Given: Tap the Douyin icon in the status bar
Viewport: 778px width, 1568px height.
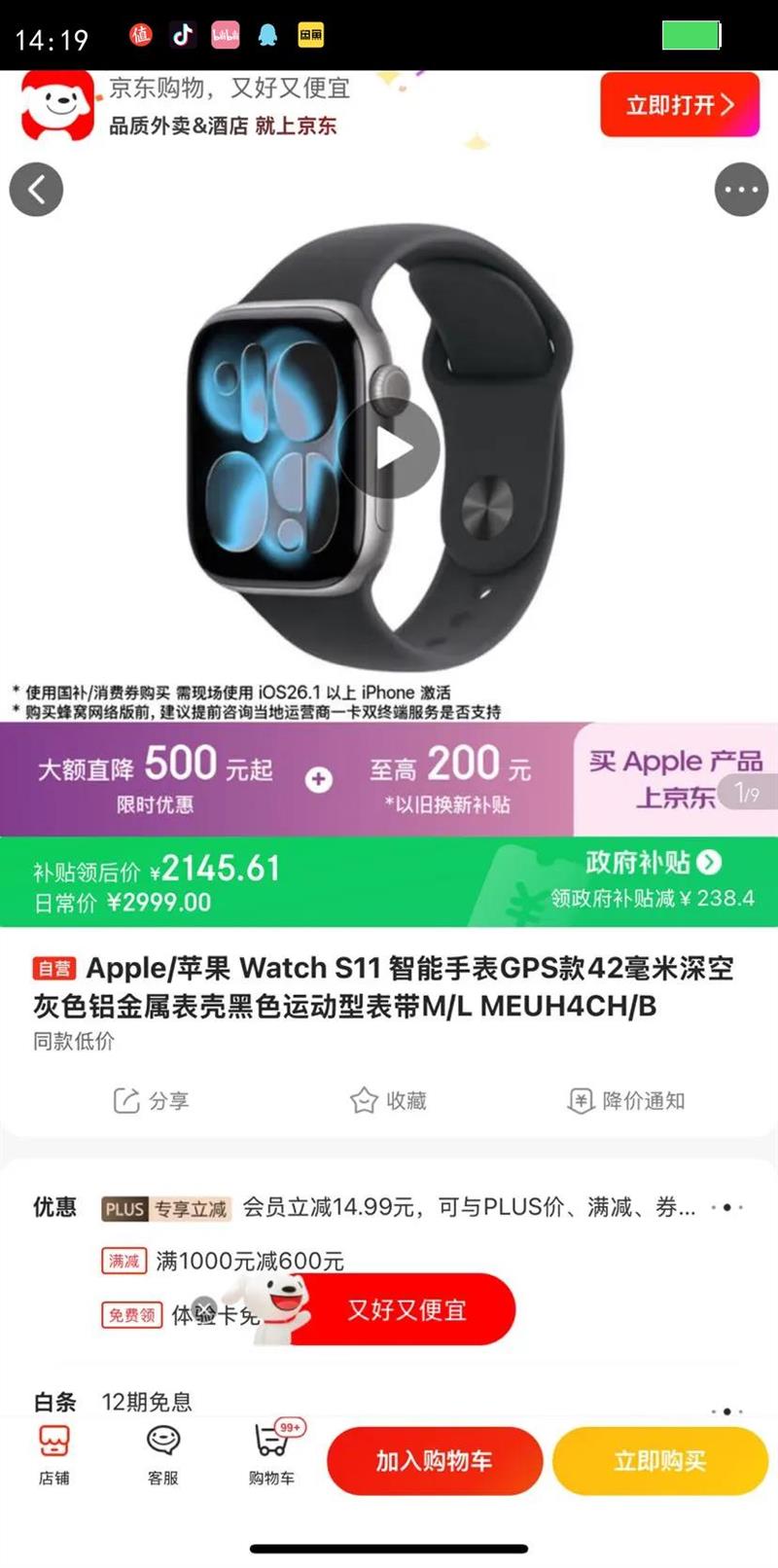Looking at the screenshot, I should 181,33.
